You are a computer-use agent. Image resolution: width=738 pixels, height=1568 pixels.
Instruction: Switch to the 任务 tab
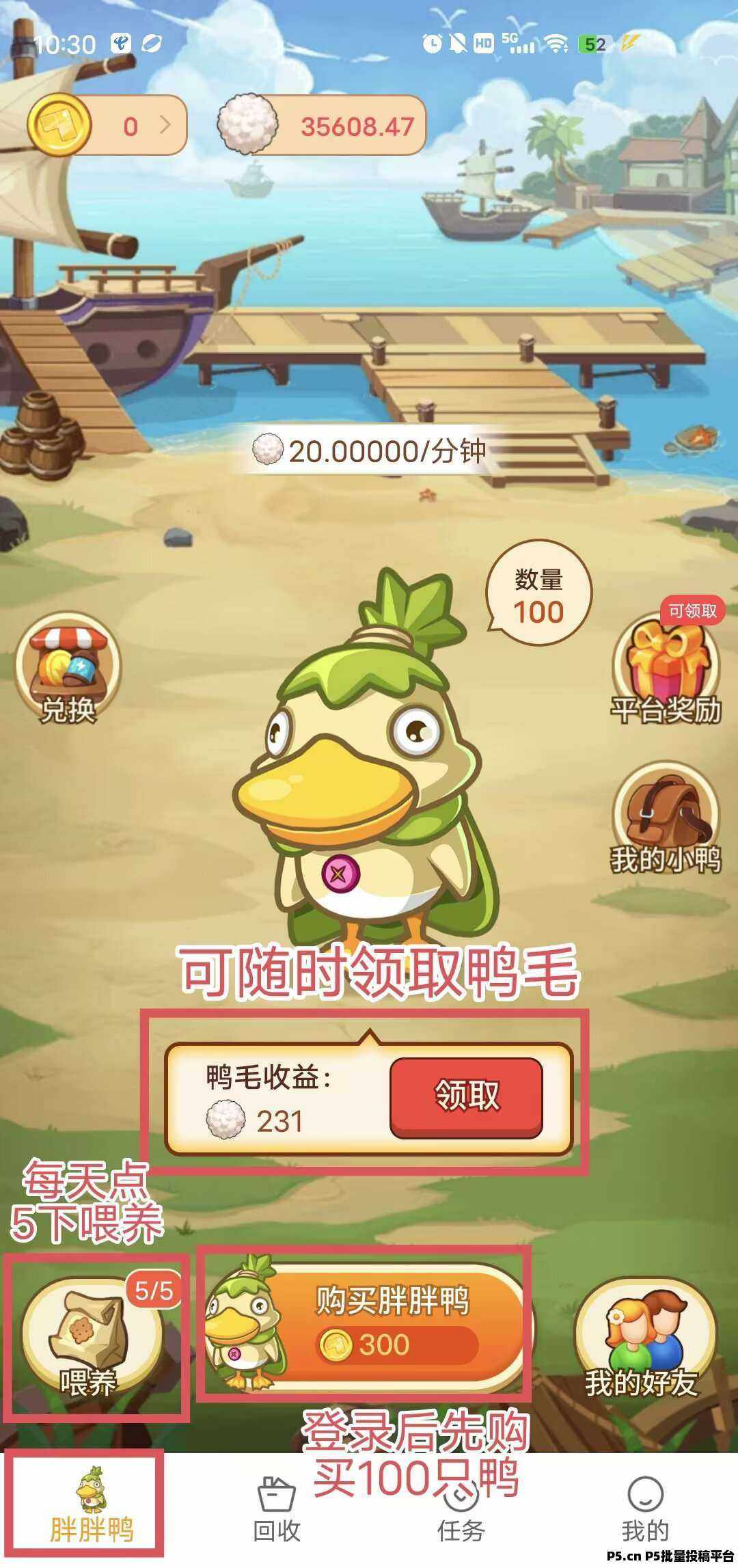[461, 1509]
